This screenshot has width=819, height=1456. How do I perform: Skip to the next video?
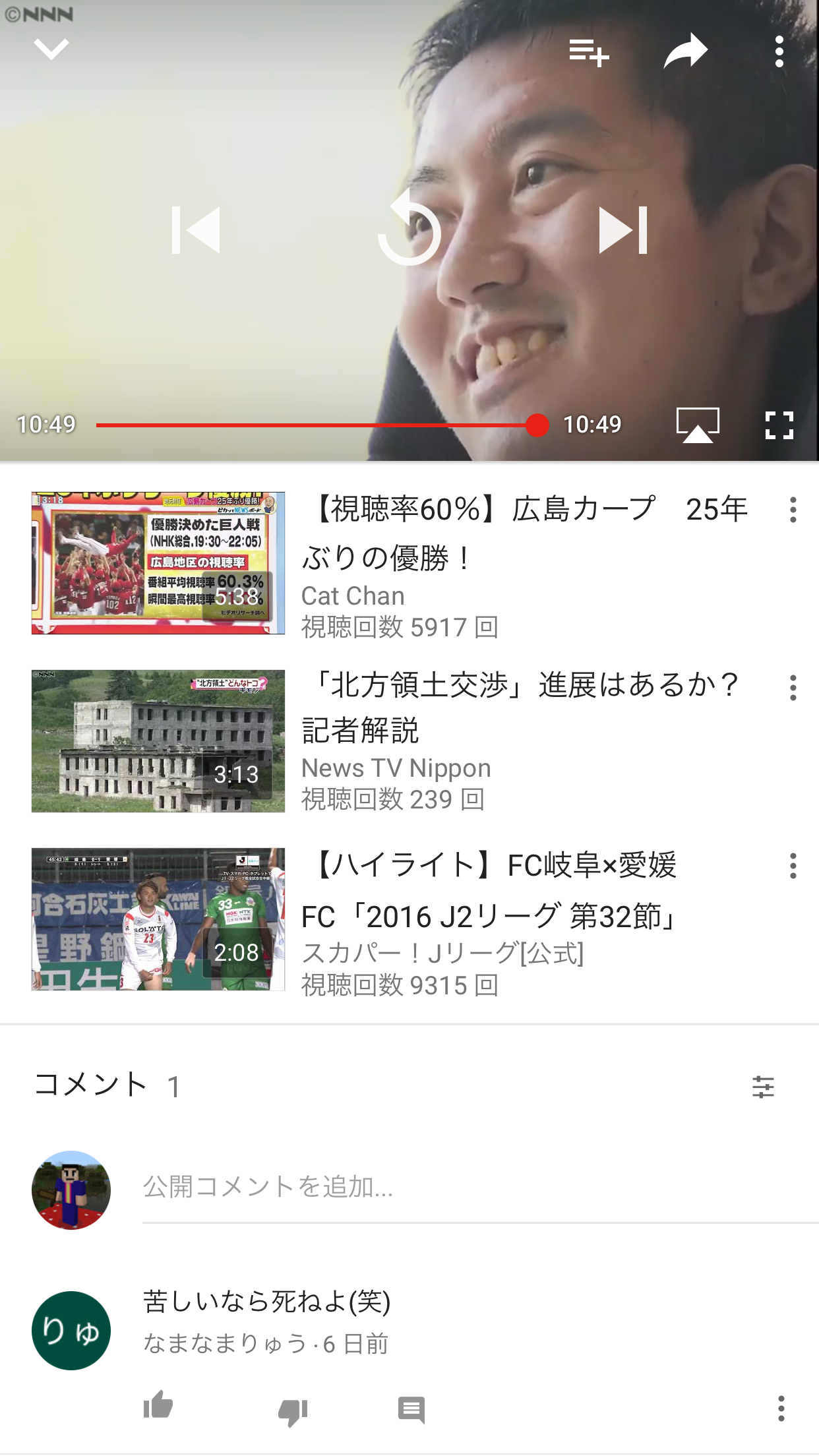[x=623, y=230]
